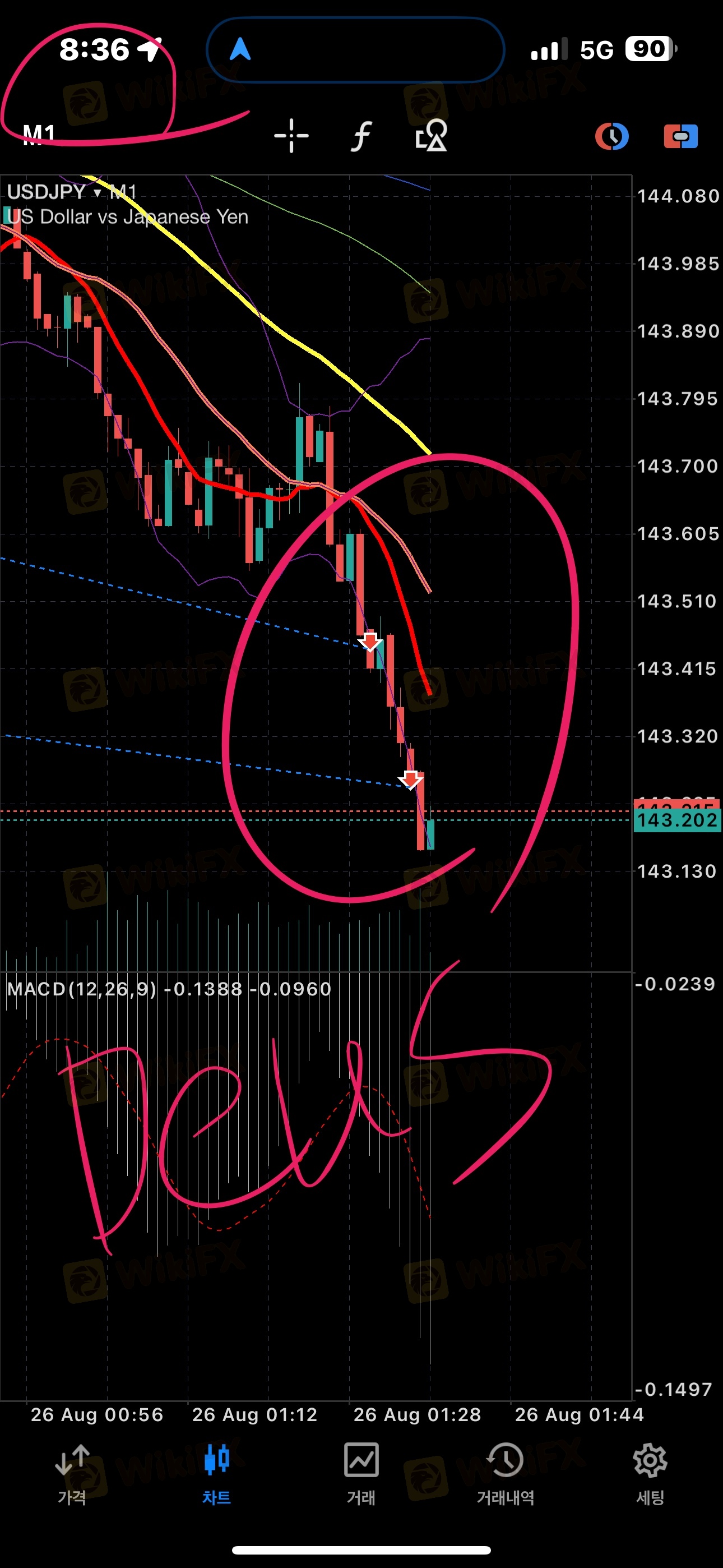Open the 거래내역 history tab
The image size is (723, 1568).
tap(505, 1473)
